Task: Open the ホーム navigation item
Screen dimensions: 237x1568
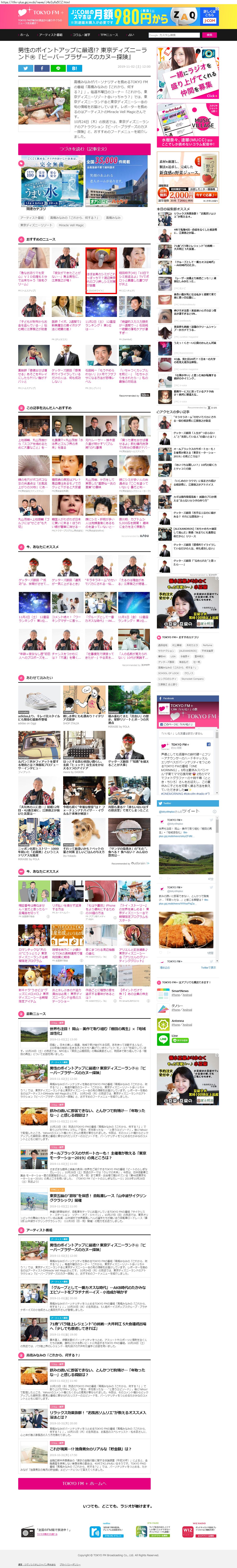Action: [x=24, y=35]
